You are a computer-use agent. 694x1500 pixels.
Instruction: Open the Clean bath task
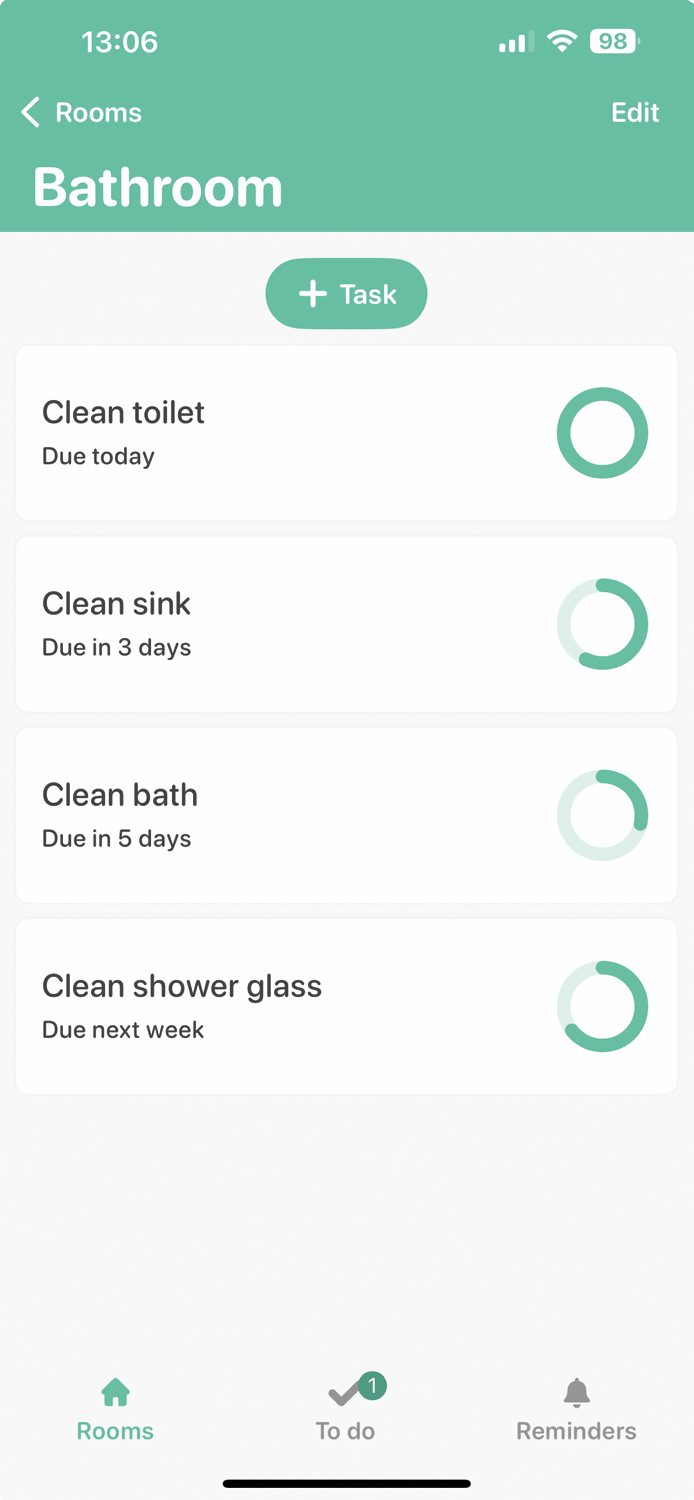click(x=346, y=815)
